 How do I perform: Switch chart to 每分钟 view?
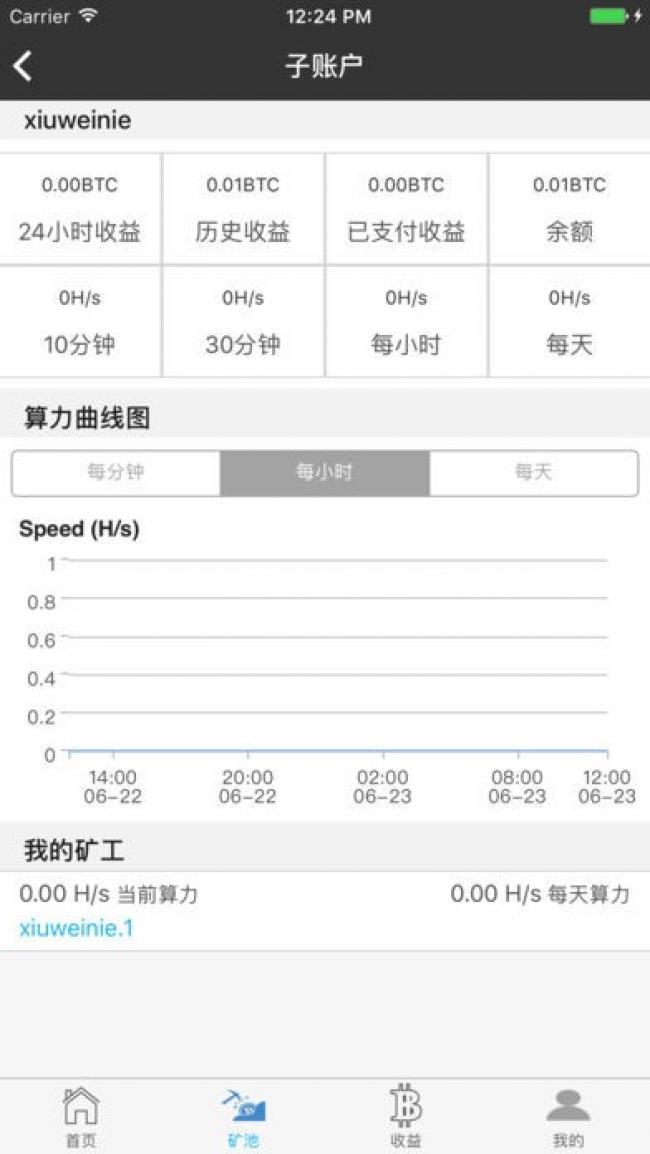(x=116, y=472)
